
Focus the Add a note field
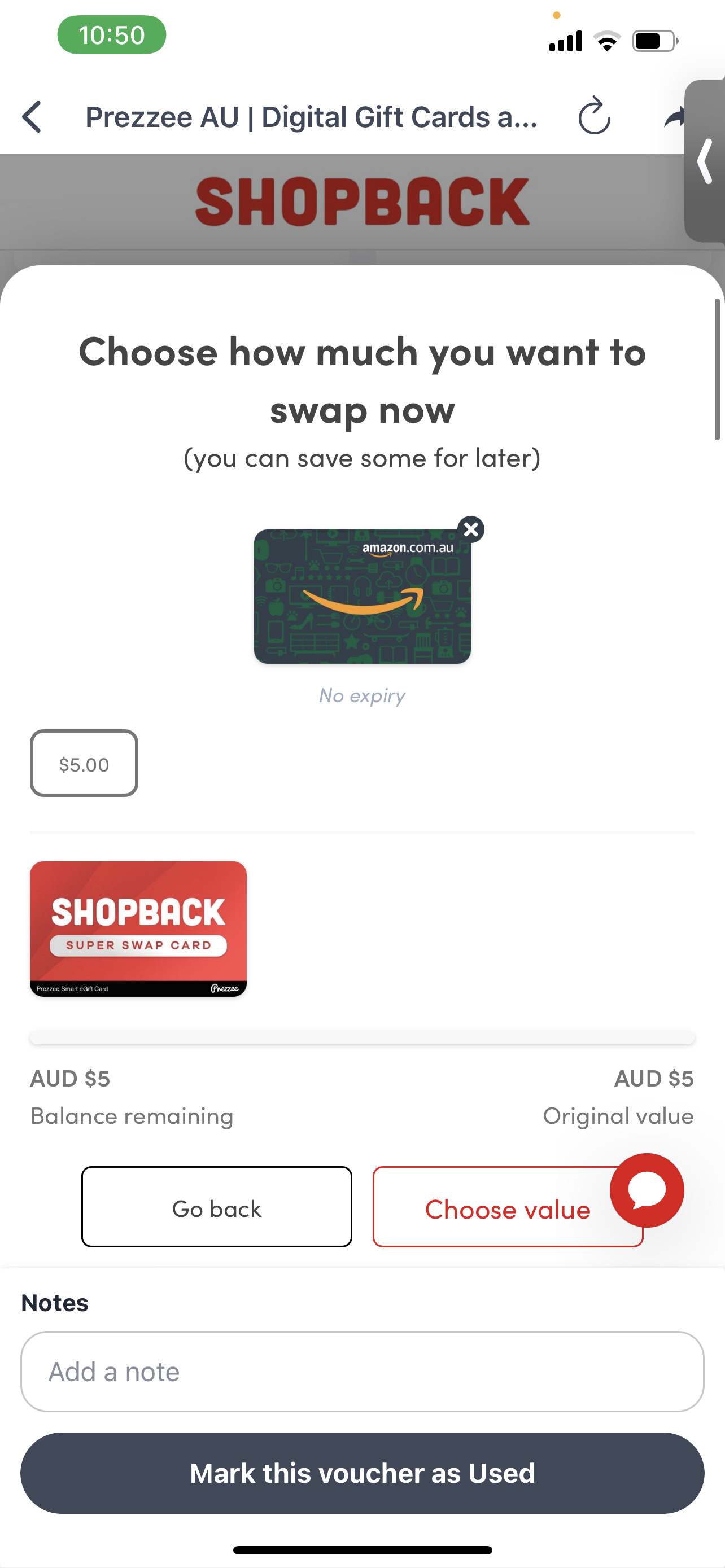(x=362, y=1372)
